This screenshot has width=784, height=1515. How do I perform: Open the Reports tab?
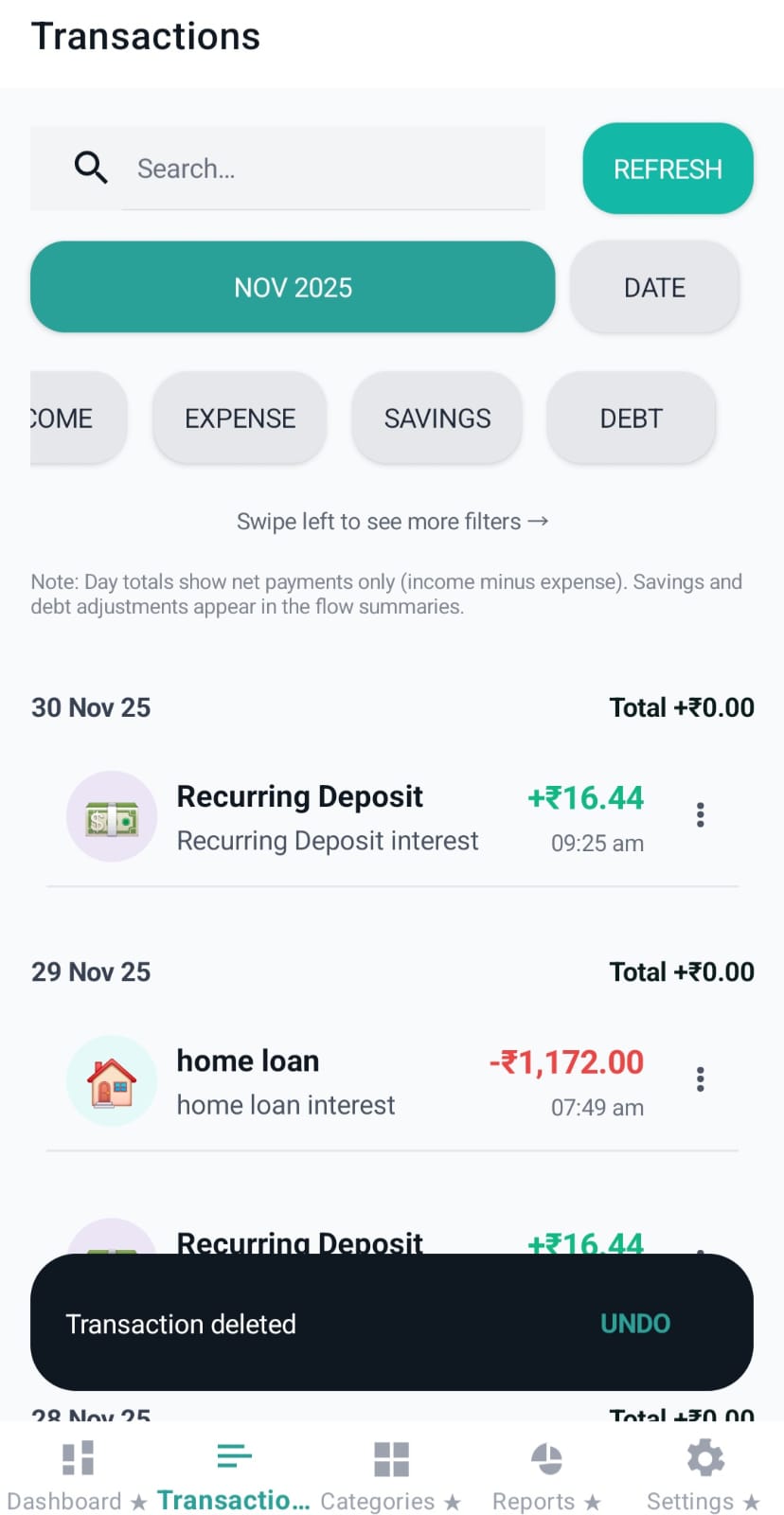click(x=547, y=1475)
